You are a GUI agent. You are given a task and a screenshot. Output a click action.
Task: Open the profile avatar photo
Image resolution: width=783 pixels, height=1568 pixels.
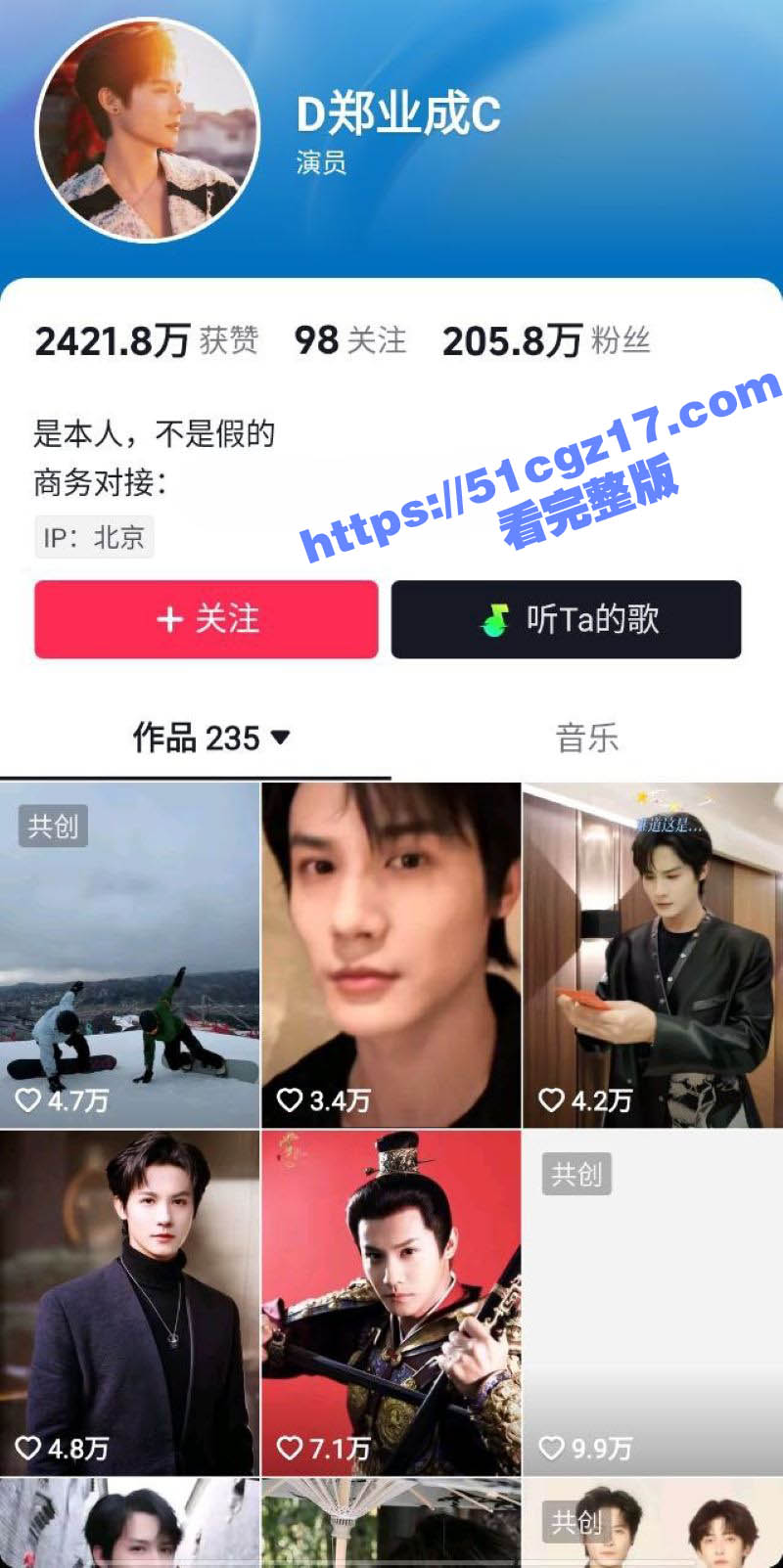click(148, 129)
